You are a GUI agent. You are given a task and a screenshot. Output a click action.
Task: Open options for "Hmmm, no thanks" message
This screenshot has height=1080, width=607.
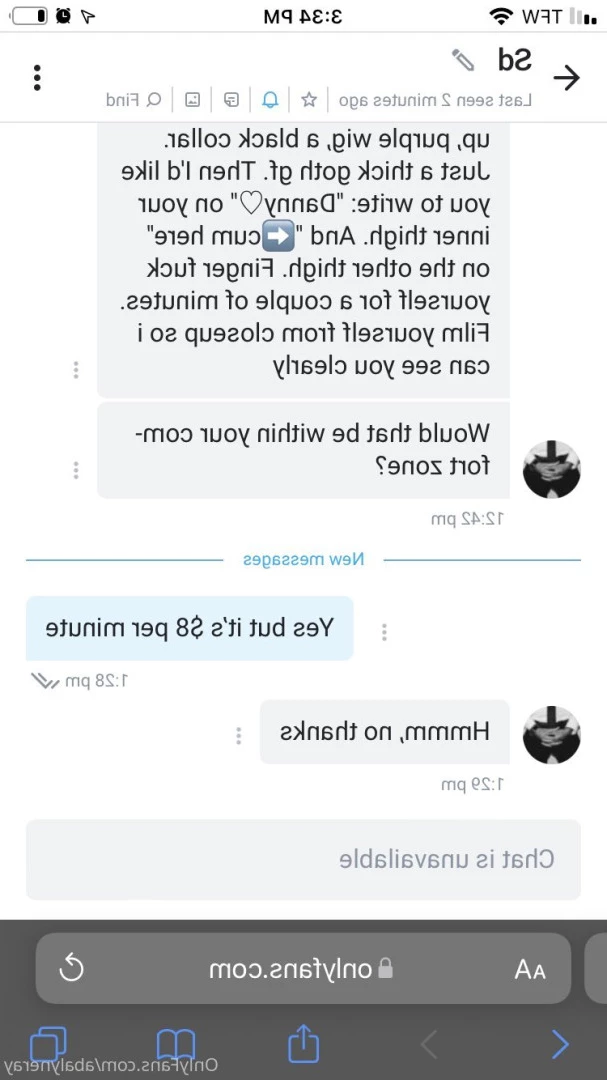click(238, 736)
